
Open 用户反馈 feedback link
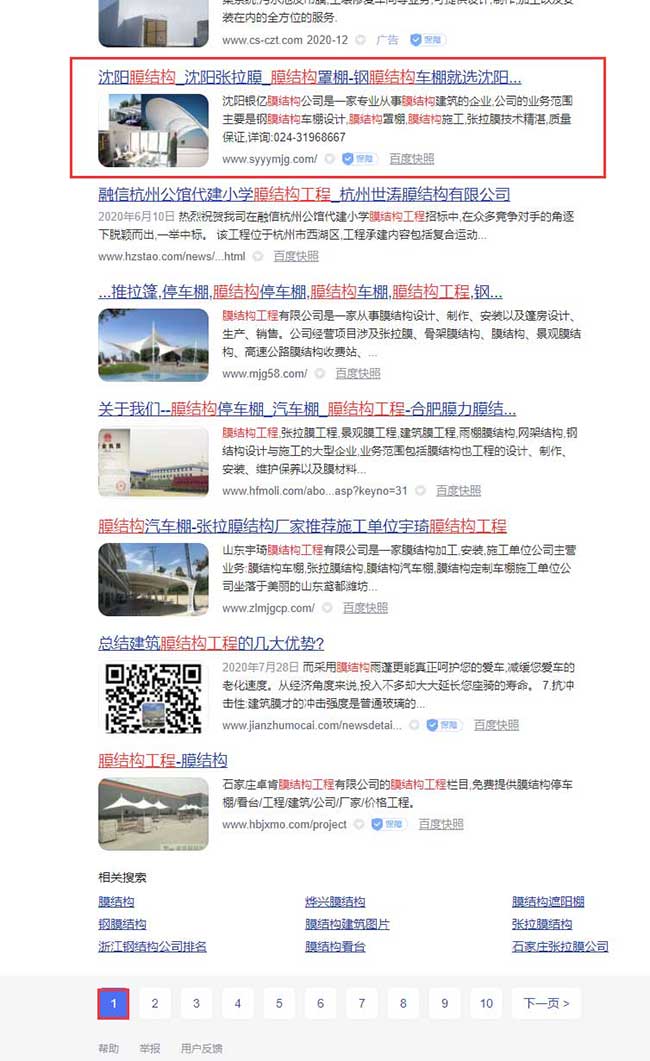pyautogui.click(x=201, y=1049)
